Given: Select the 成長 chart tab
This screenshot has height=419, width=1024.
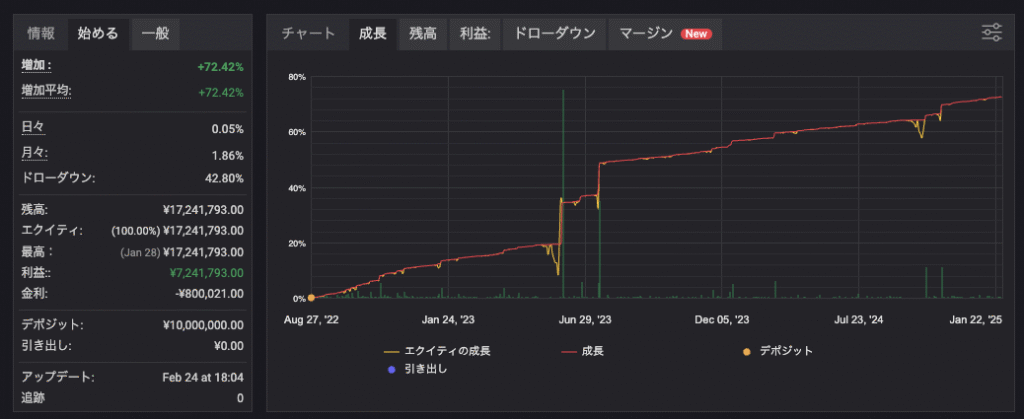Looking at the screenshot, I should pos(372,34).
